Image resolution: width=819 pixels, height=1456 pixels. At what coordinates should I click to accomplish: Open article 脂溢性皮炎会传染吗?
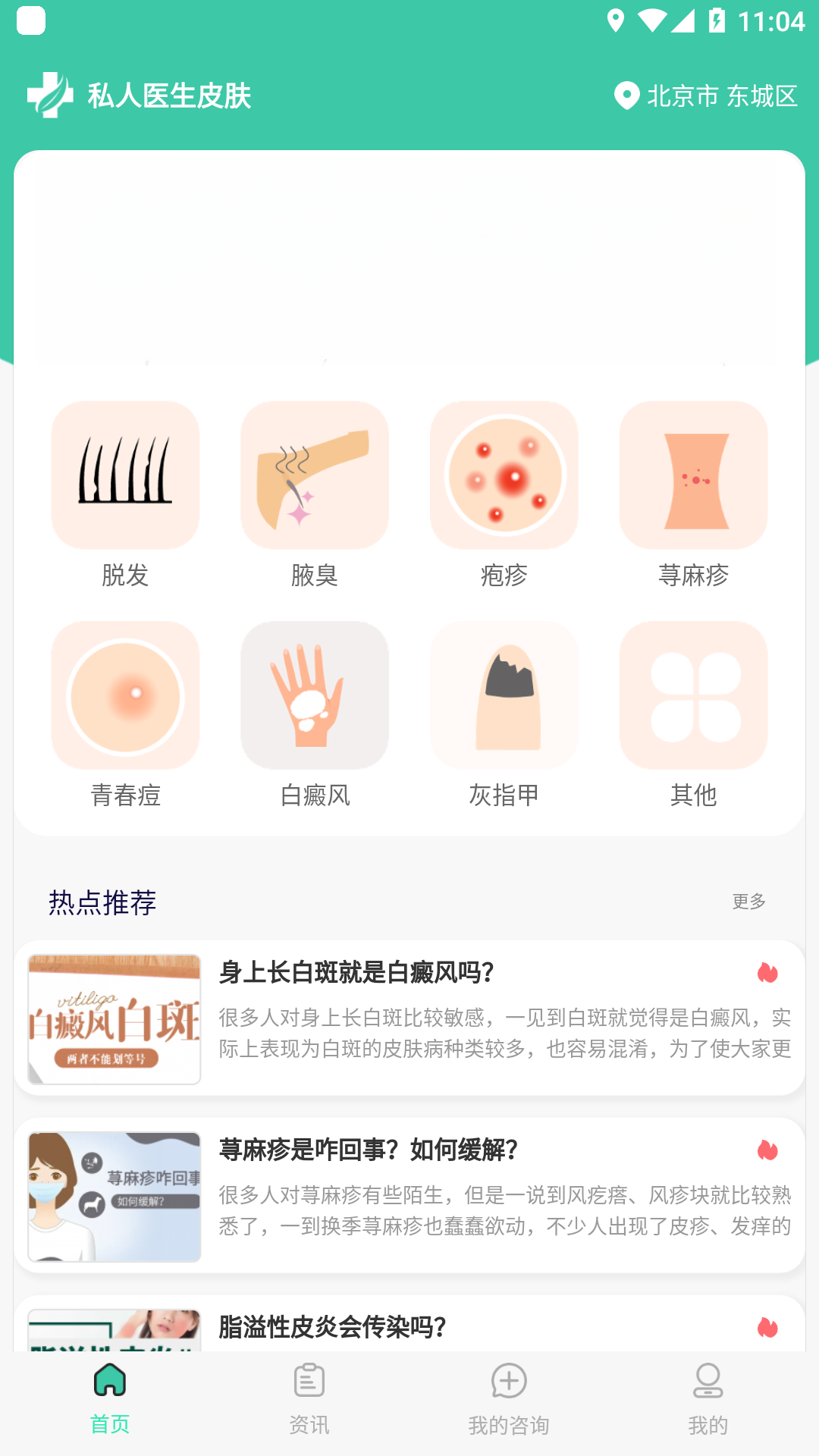point(409,1324)
